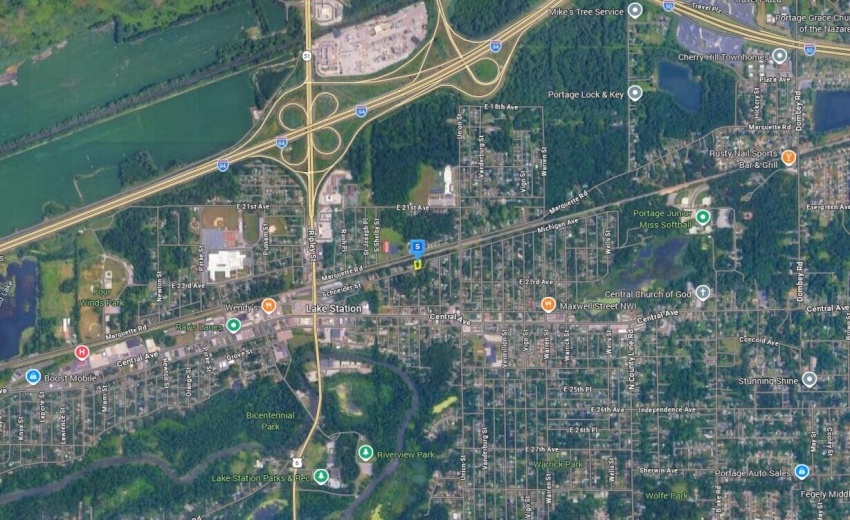
Task: Select the Portage Lock & Key pin
Action: (x=635, y=93)
